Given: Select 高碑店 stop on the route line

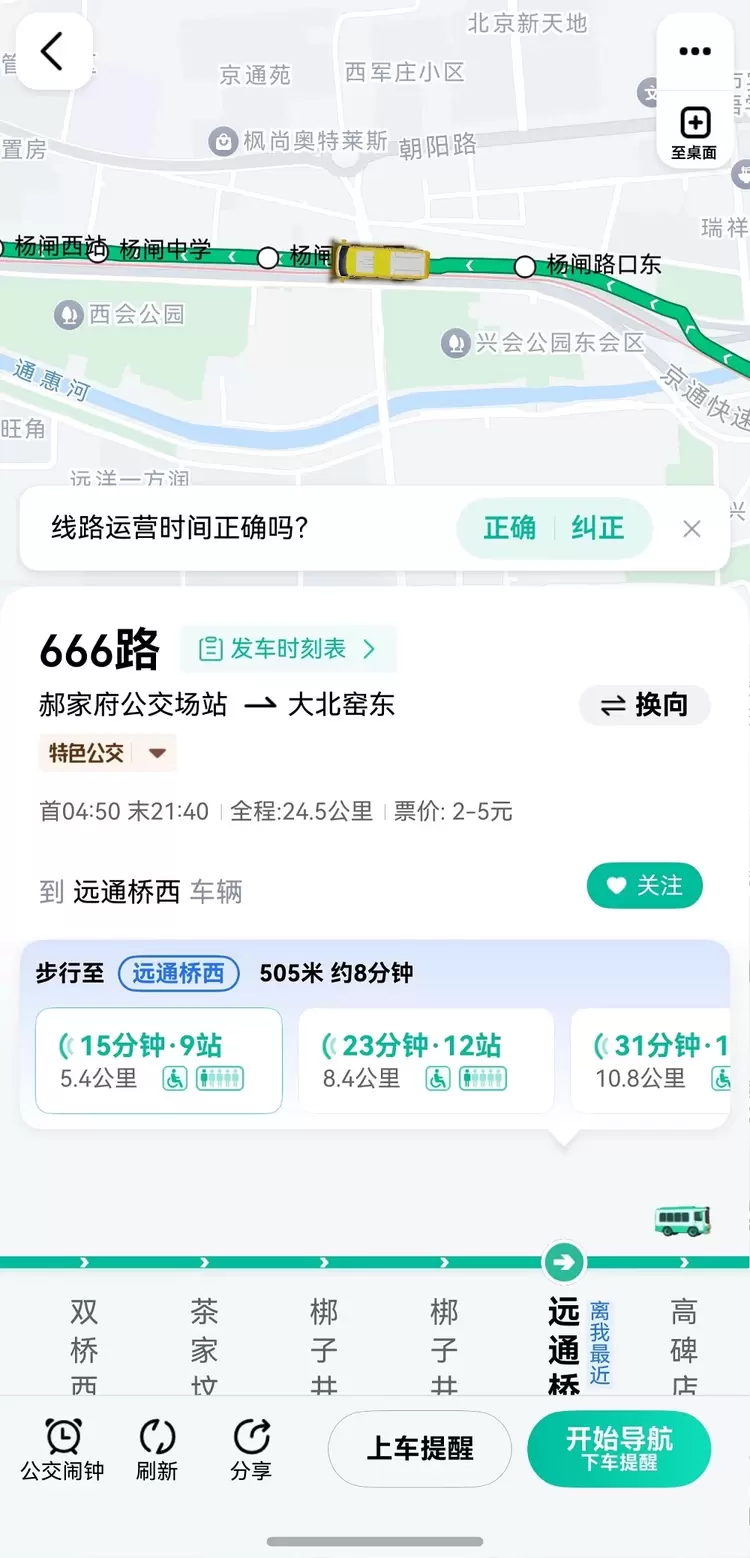Looking at the screenshot, I should pyautogui.click(x=684, y=1345).
